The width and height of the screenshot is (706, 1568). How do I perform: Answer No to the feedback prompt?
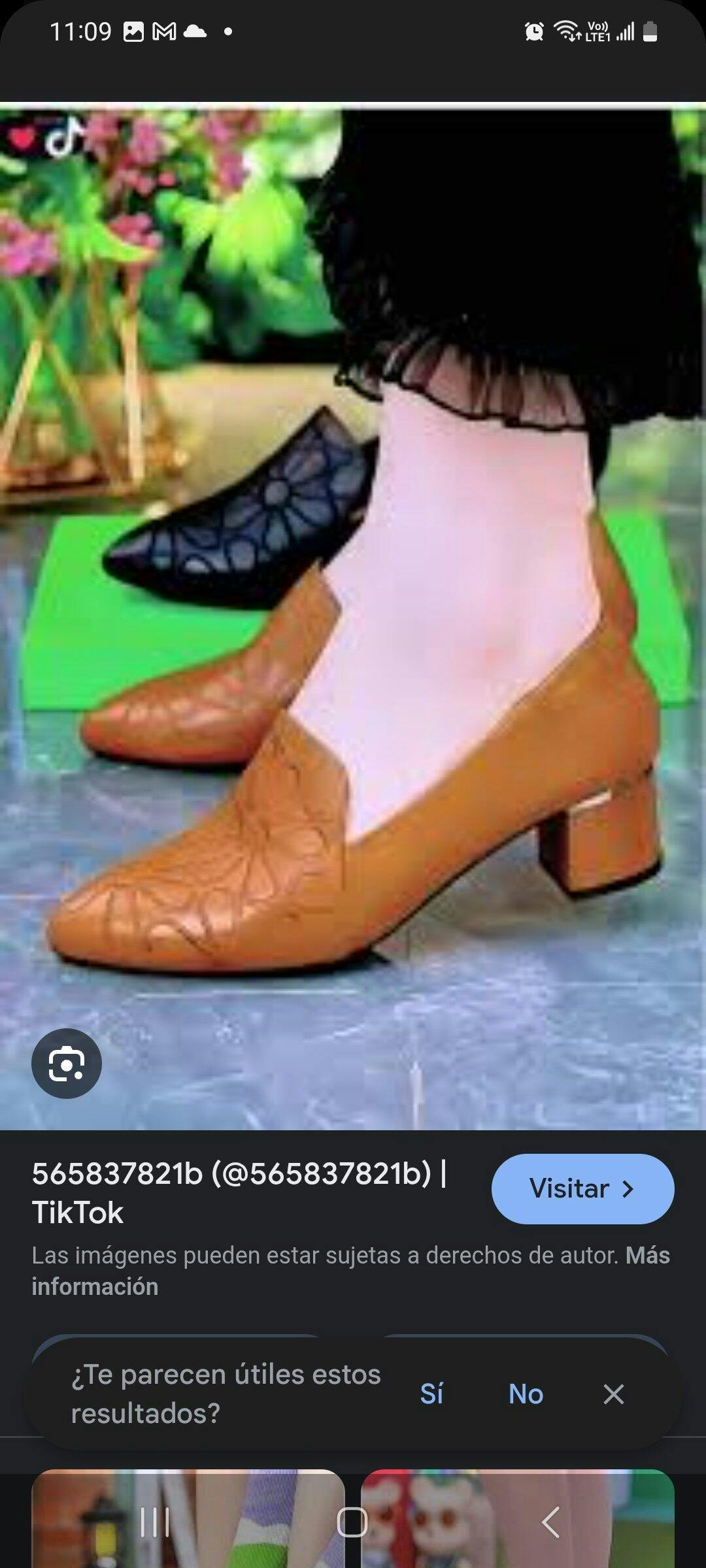point(526,1394)
